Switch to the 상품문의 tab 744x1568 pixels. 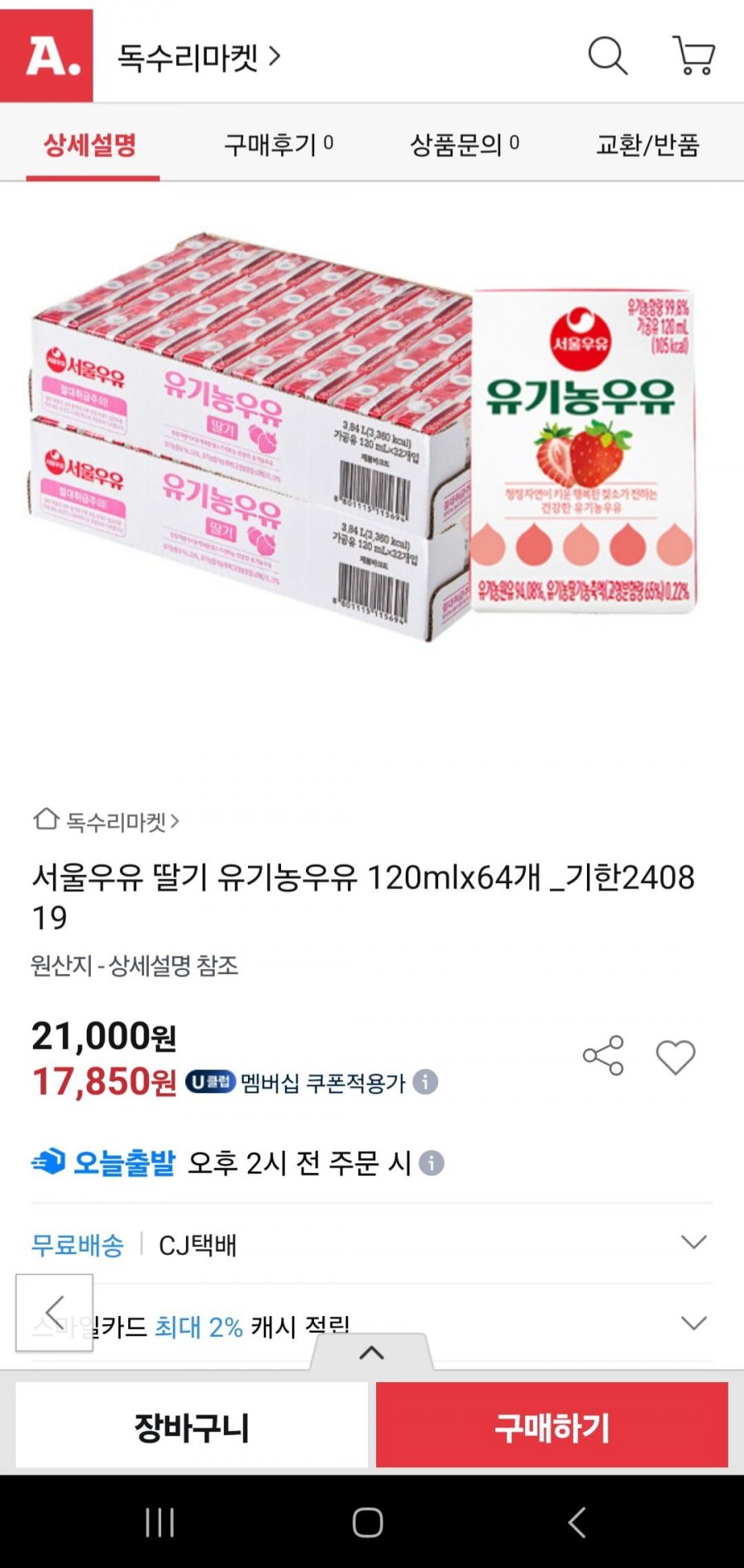click(465, 145)
